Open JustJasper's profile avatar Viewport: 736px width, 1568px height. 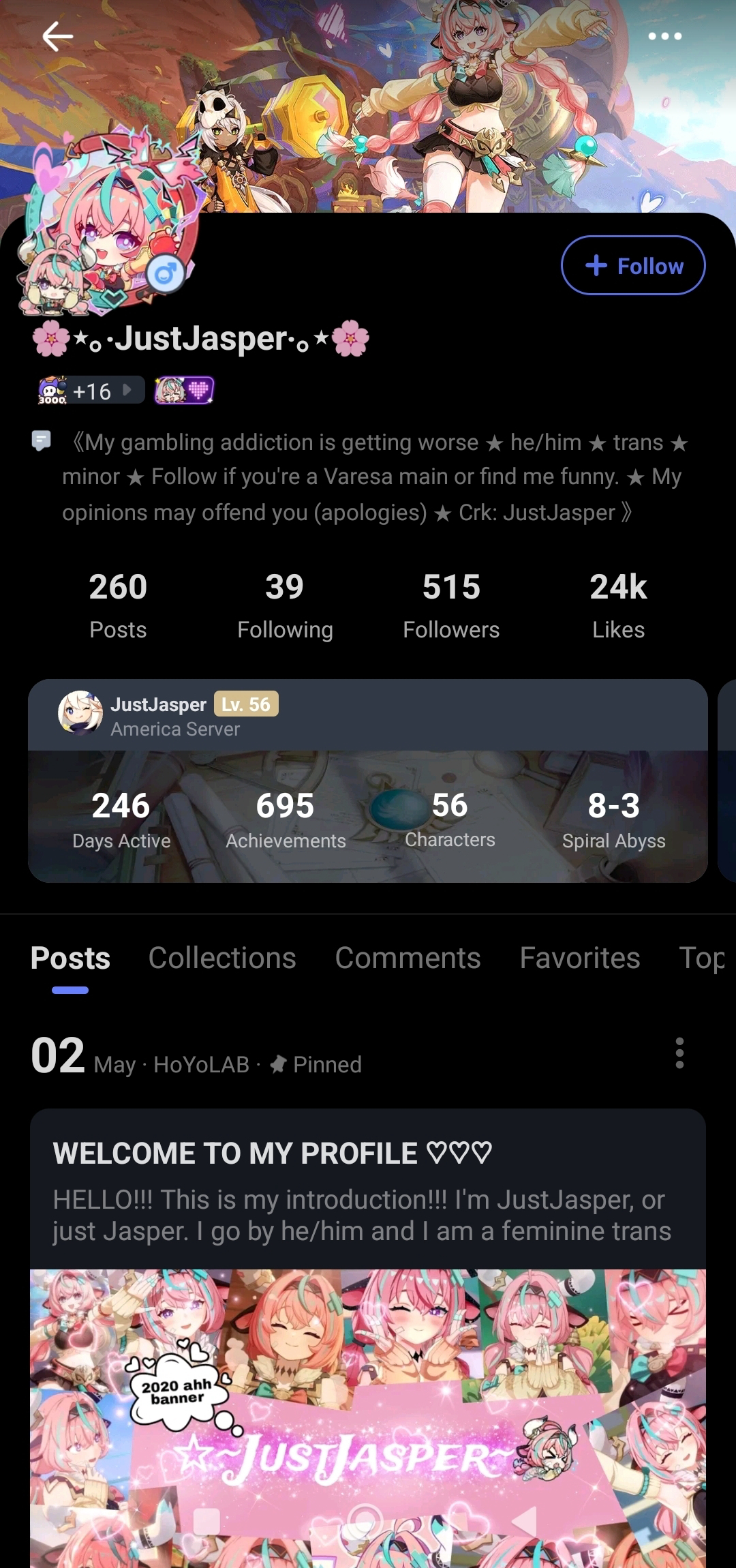(109, 232)
